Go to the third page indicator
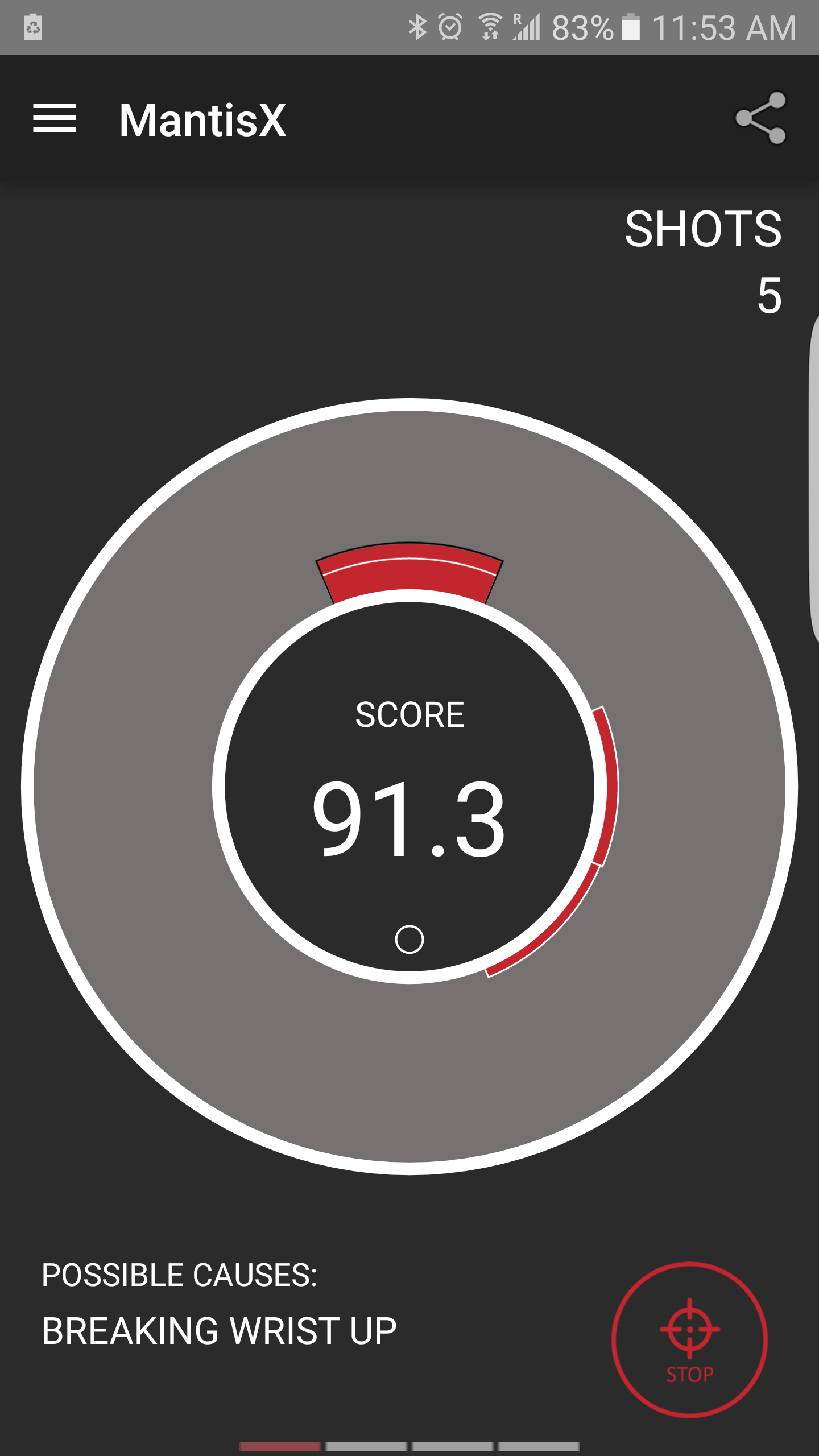This screenshot has height=1456, width=819. (x=453, y=1447)
